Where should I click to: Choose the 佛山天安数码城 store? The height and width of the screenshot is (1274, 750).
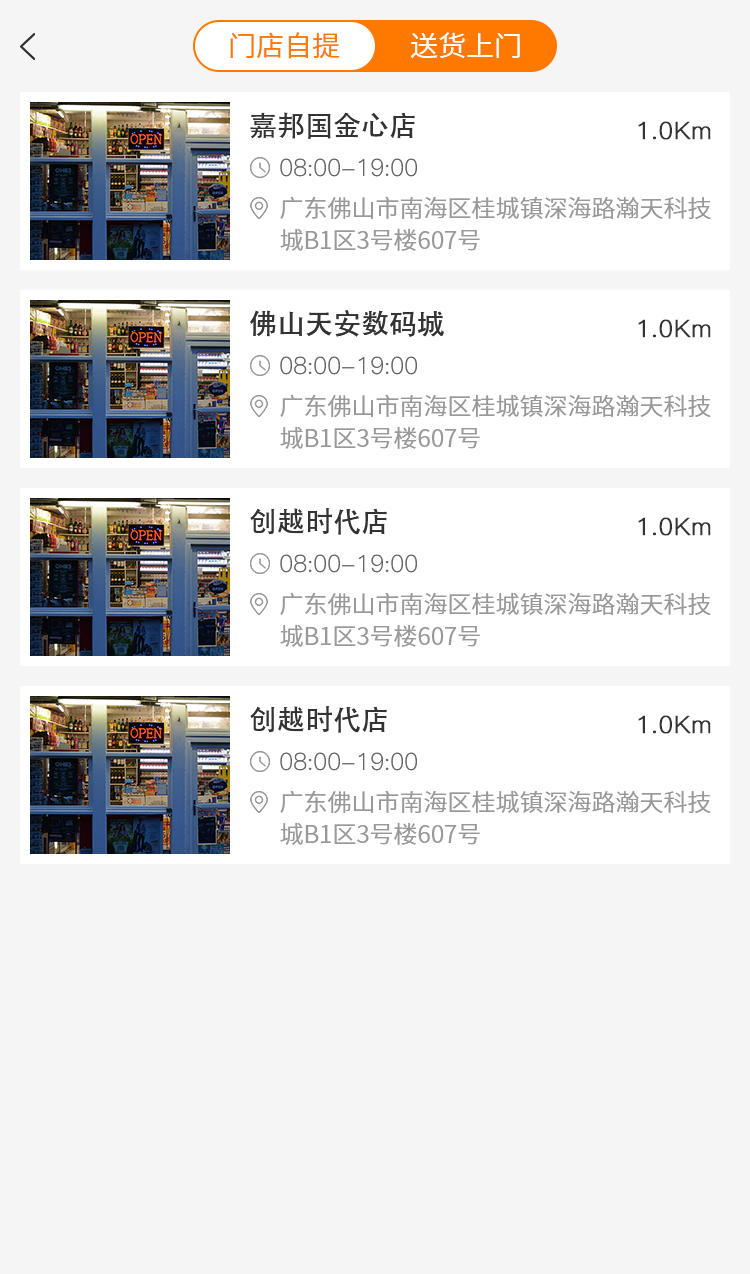374,379
